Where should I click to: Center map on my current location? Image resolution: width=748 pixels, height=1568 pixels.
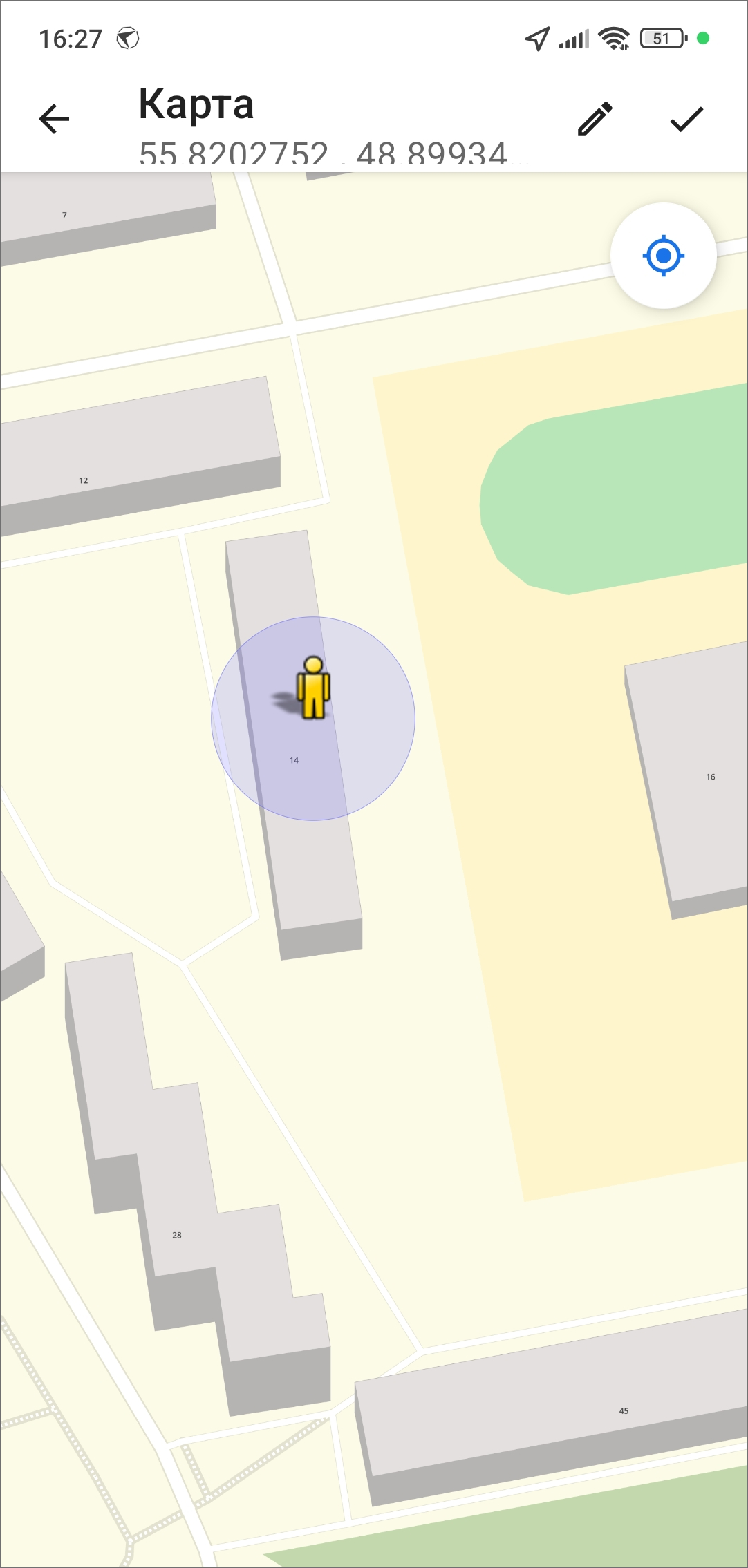click(663, 256)
